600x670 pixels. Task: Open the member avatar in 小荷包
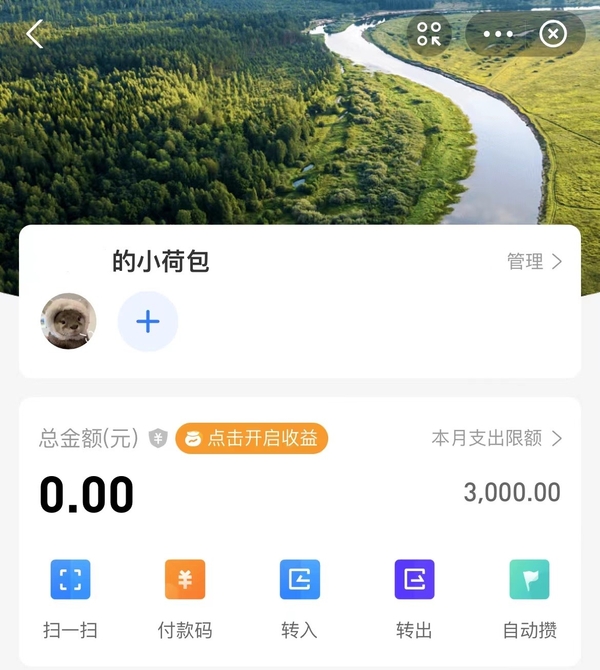click(68, 321)
